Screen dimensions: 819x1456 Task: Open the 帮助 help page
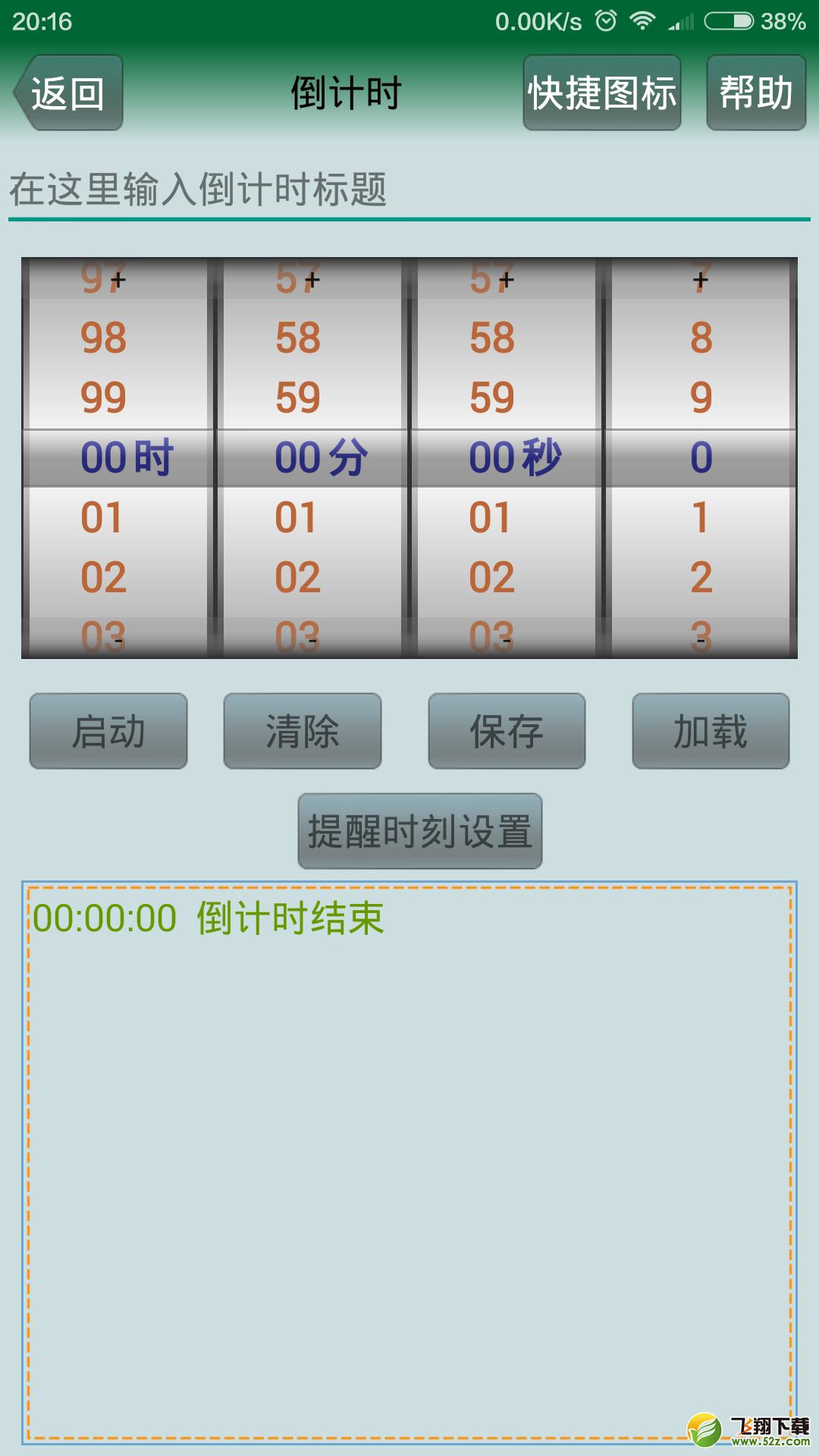pos(756,93)
